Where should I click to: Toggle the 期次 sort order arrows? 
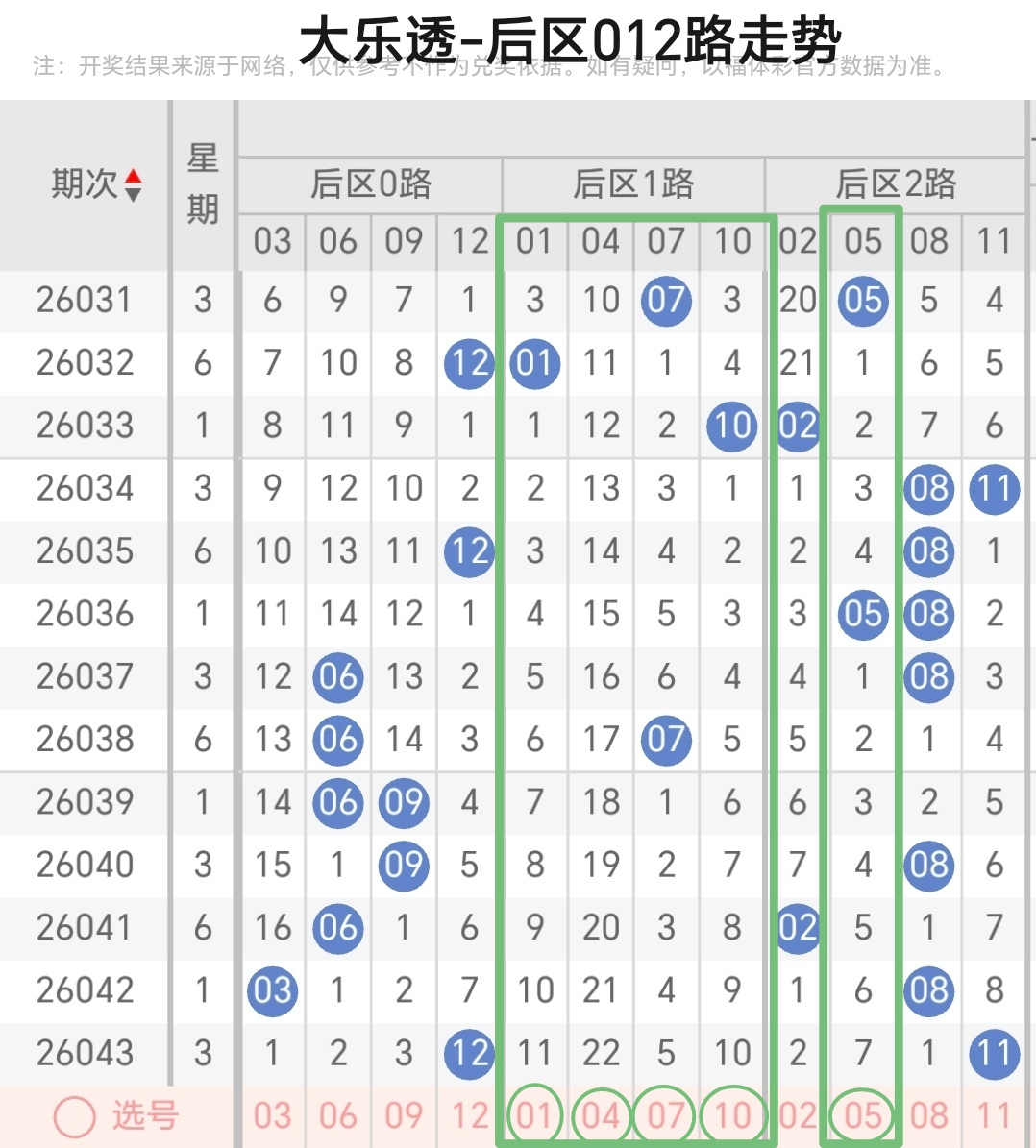[x=134, y=184]
